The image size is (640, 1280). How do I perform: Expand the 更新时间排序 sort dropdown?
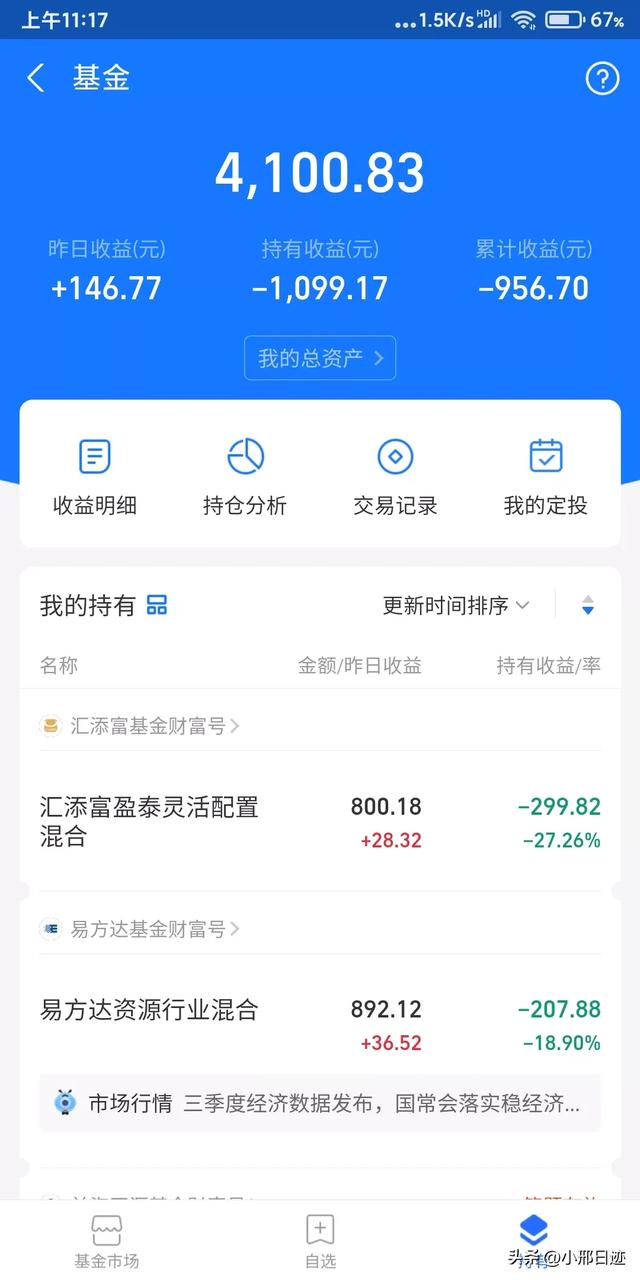click(x=456, y=605)
